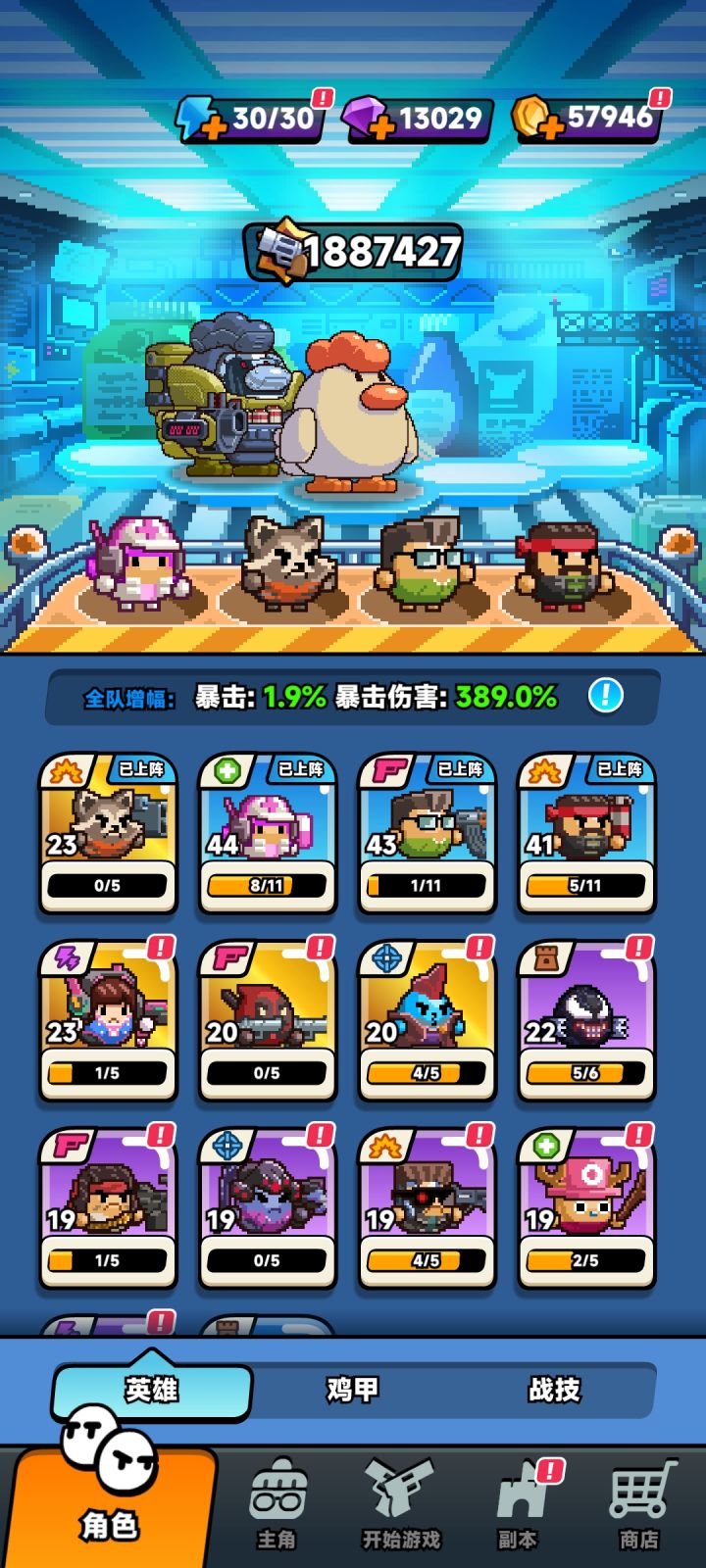This screenshot has height=1568, width=706.
Task: Tap the Deadpool-style hero card
Action: pos(267,1019)
